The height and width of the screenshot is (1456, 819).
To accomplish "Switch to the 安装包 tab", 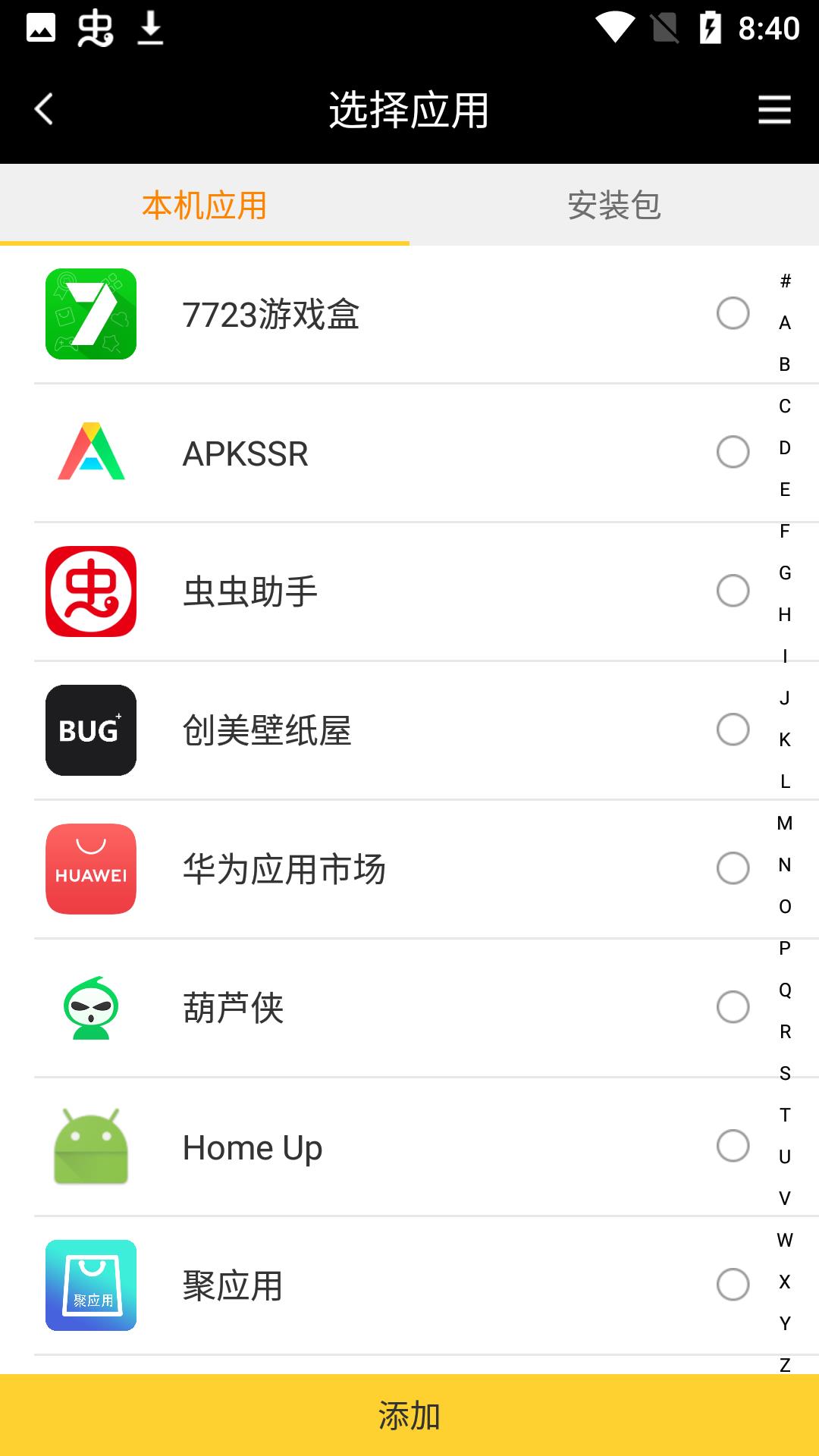I will tap(614, 206).
